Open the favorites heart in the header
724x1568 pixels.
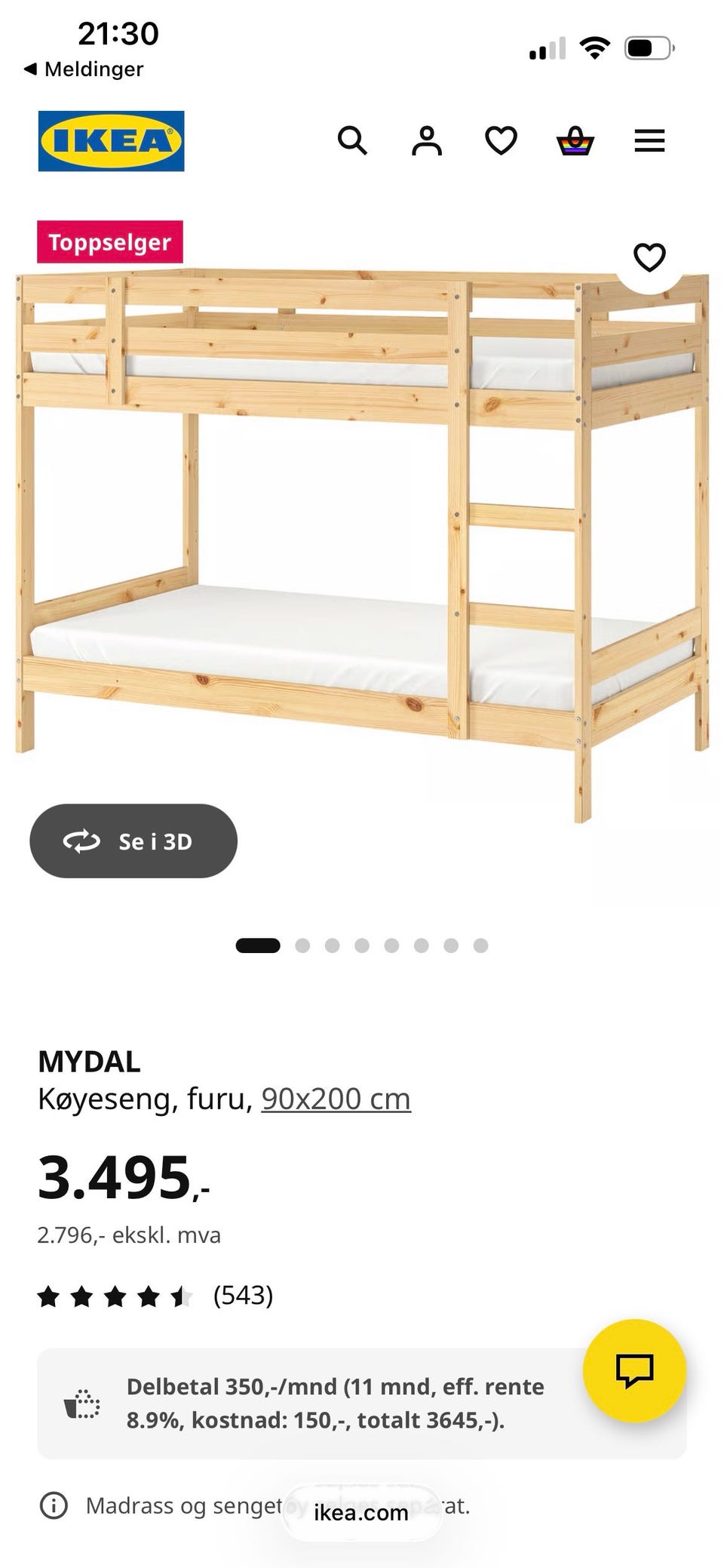(501, 141)
